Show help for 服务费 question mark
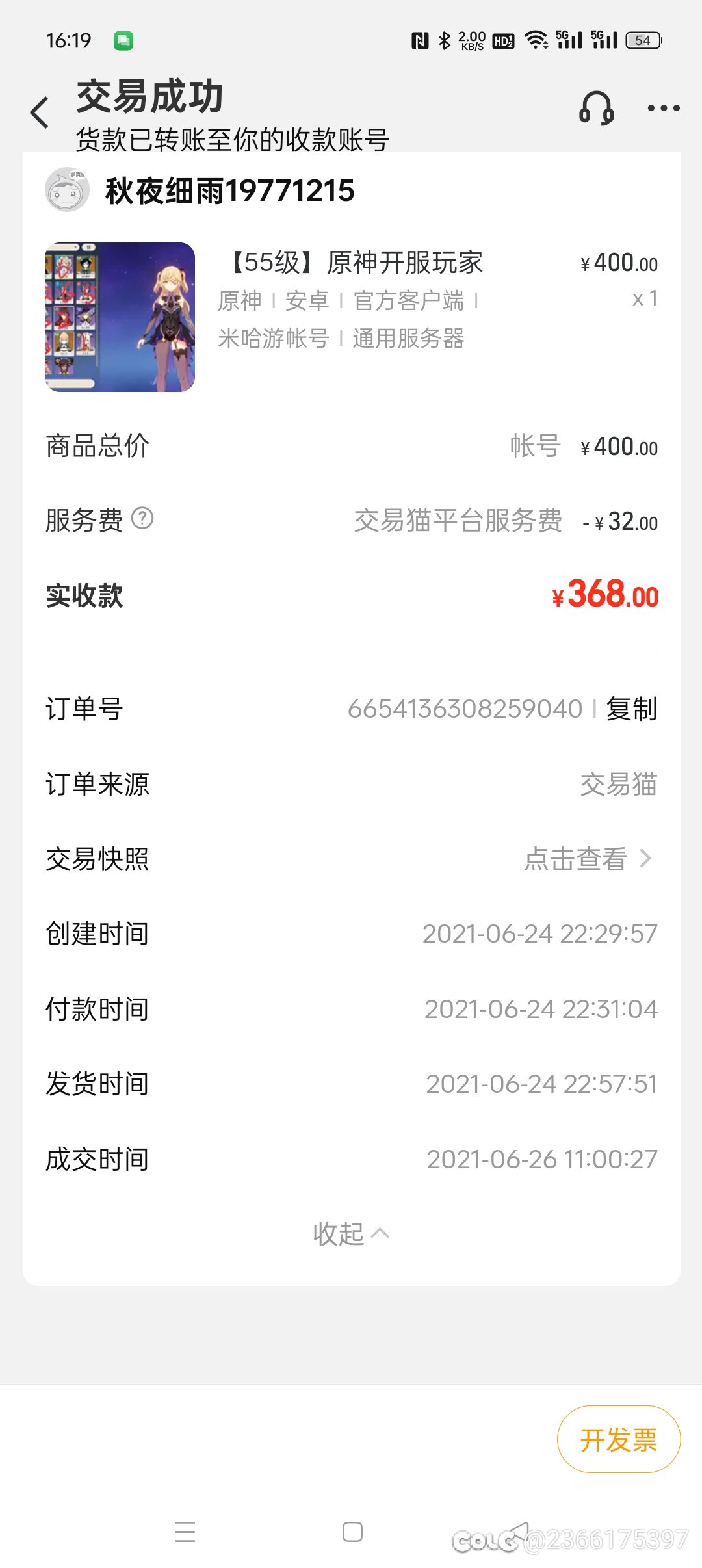The width and height of the screenshot is (702, 1568). coord(142,519)
